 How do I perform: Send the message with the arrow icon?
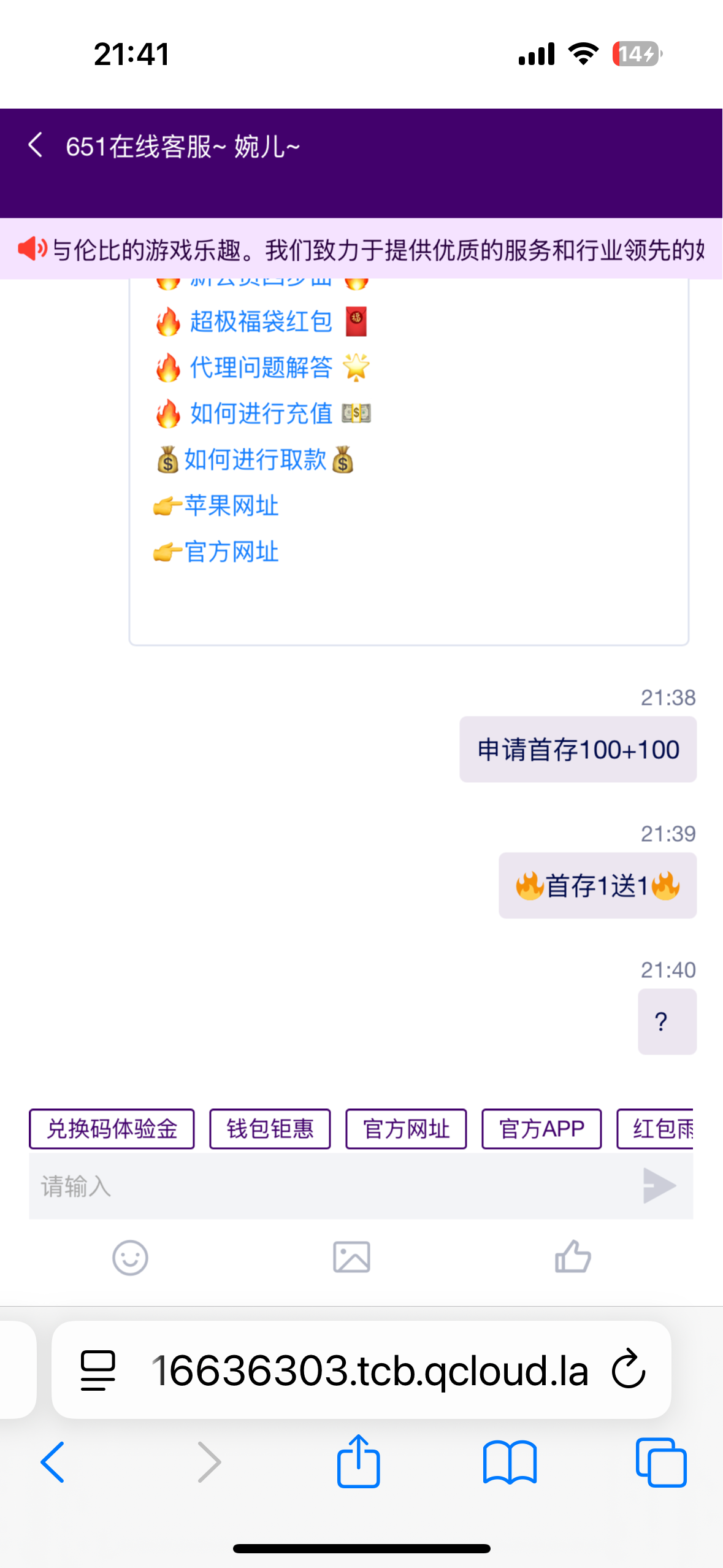(x=659, y=1186)
